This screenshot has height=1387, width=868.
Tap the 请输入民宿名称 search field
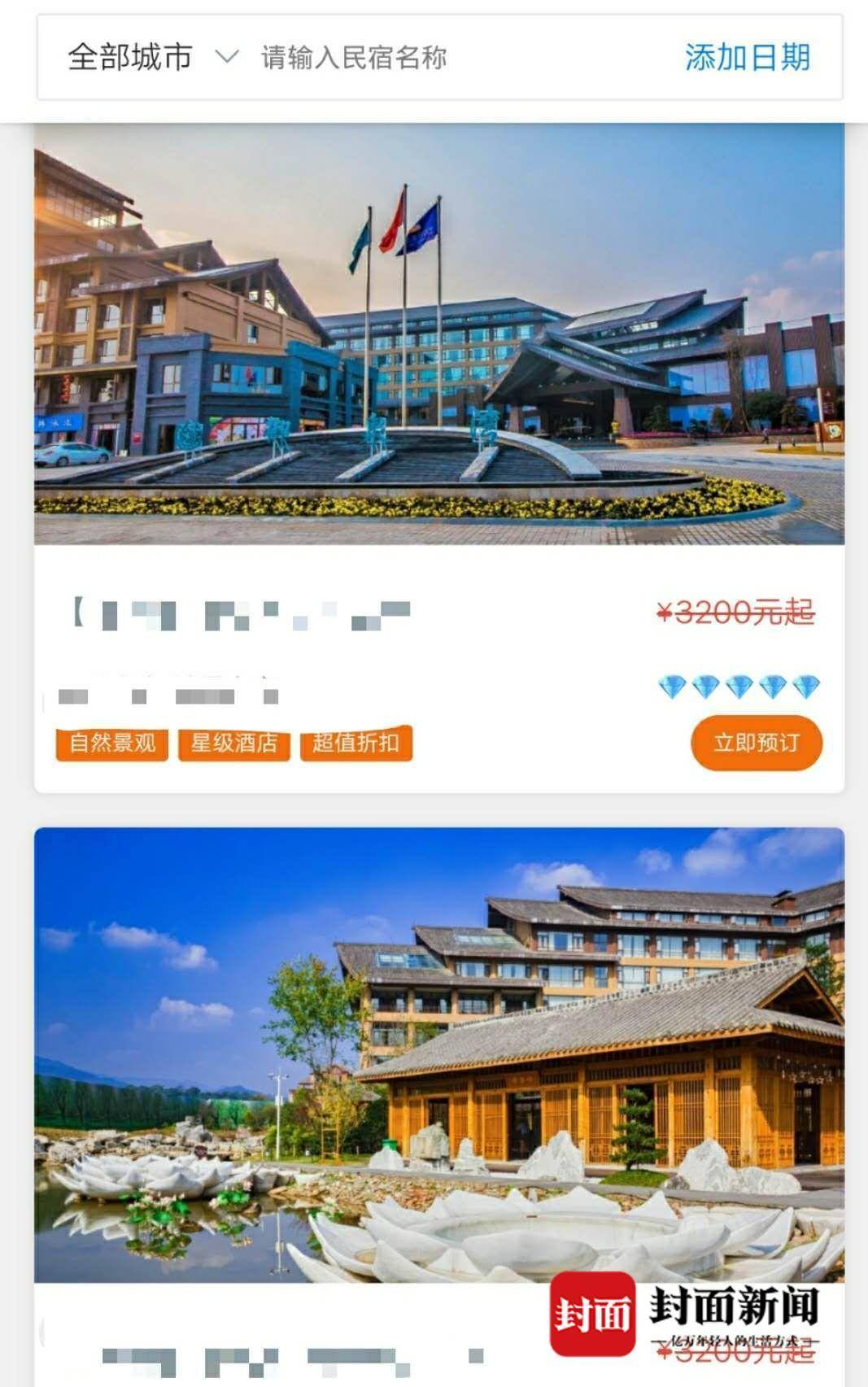pyautogui.click(x=354, y=58)
